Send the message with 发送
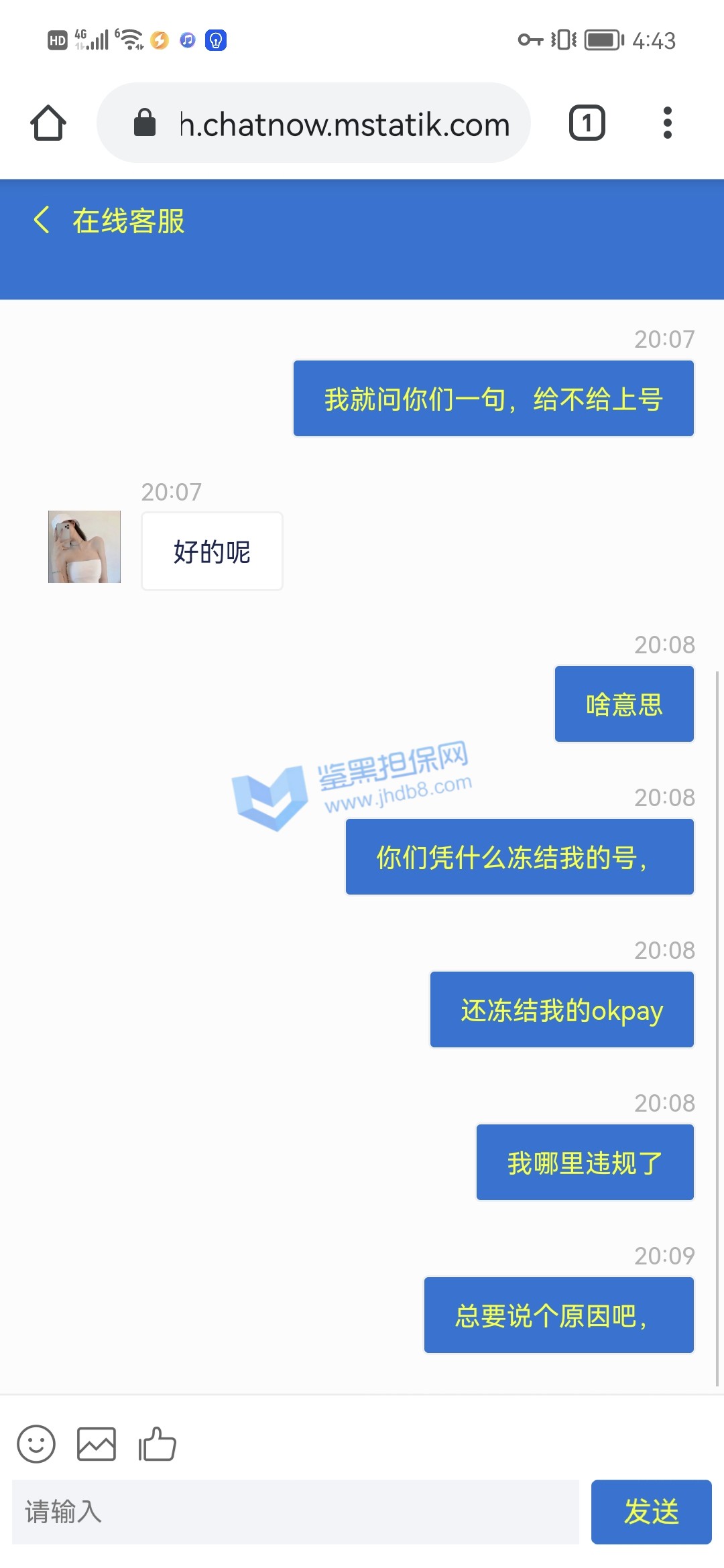The height and width of the screenshot is (1568, 724). pyautogui.click(x=651, y=1512)
